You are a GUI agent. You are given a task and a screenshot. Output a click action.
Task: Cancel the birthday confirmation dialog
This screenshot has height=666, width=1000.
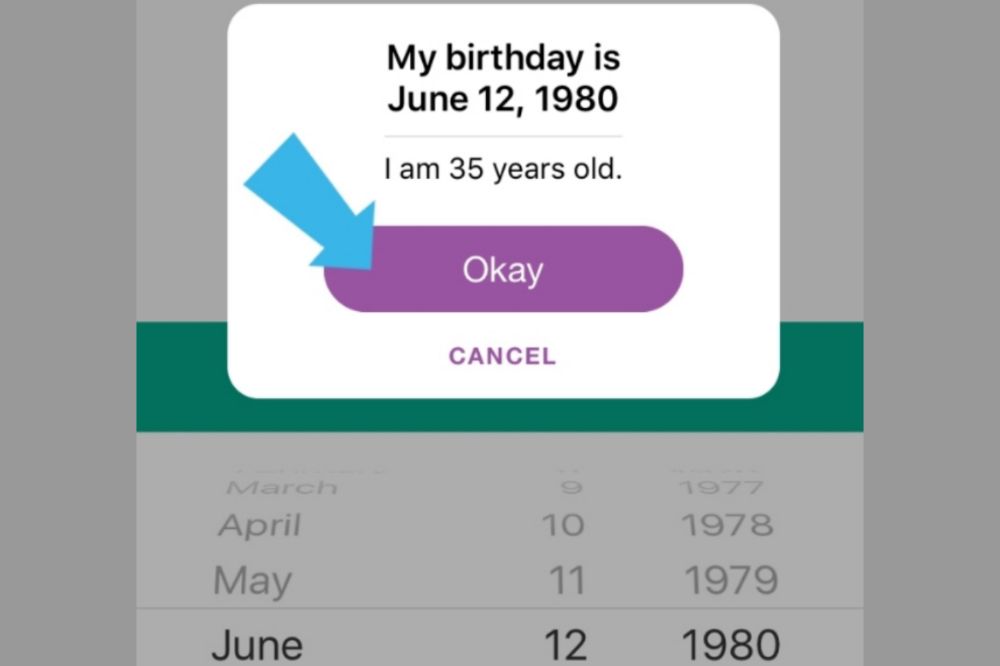click(502, 356)
